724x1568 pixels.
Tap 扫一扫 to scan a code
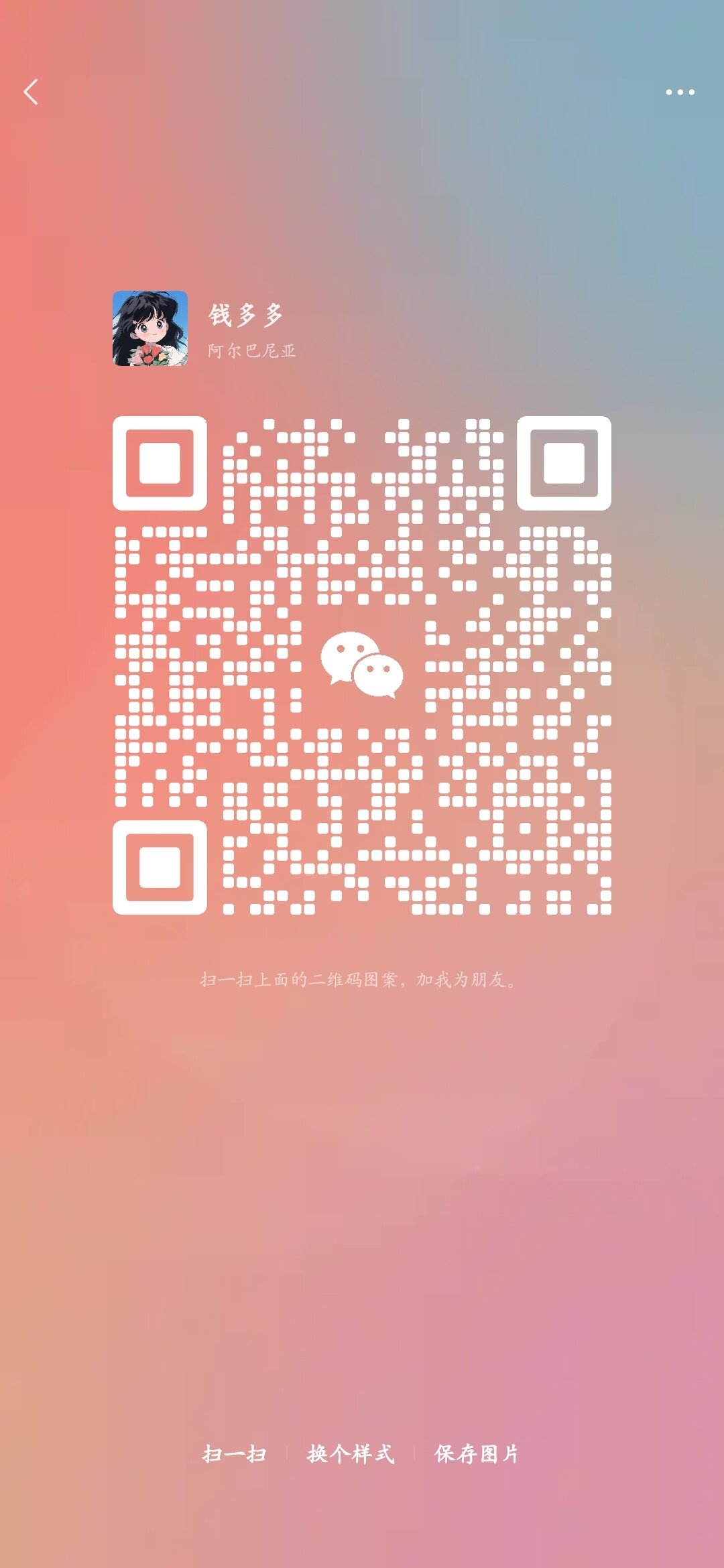[234, 1453]
